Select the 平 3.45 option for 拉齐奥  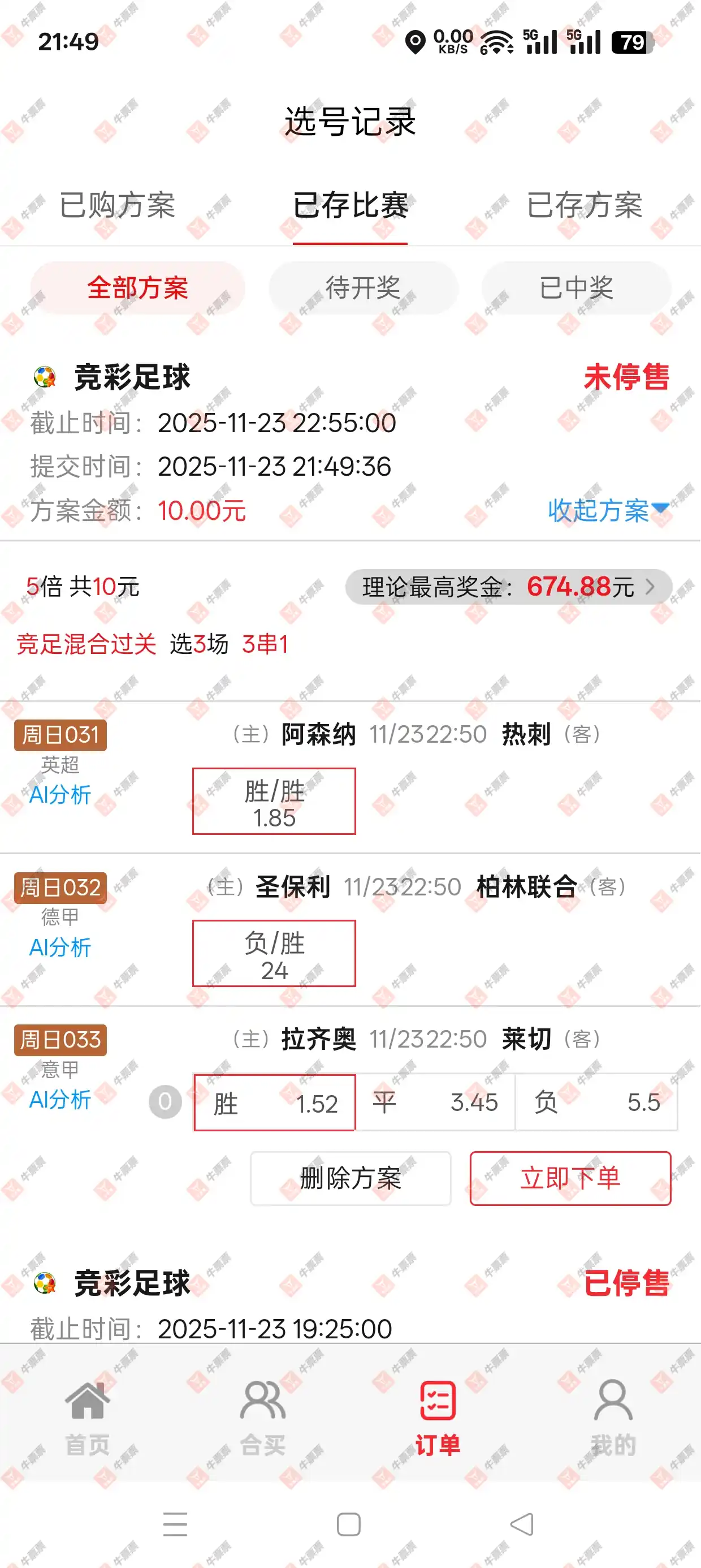(435, 1102)
